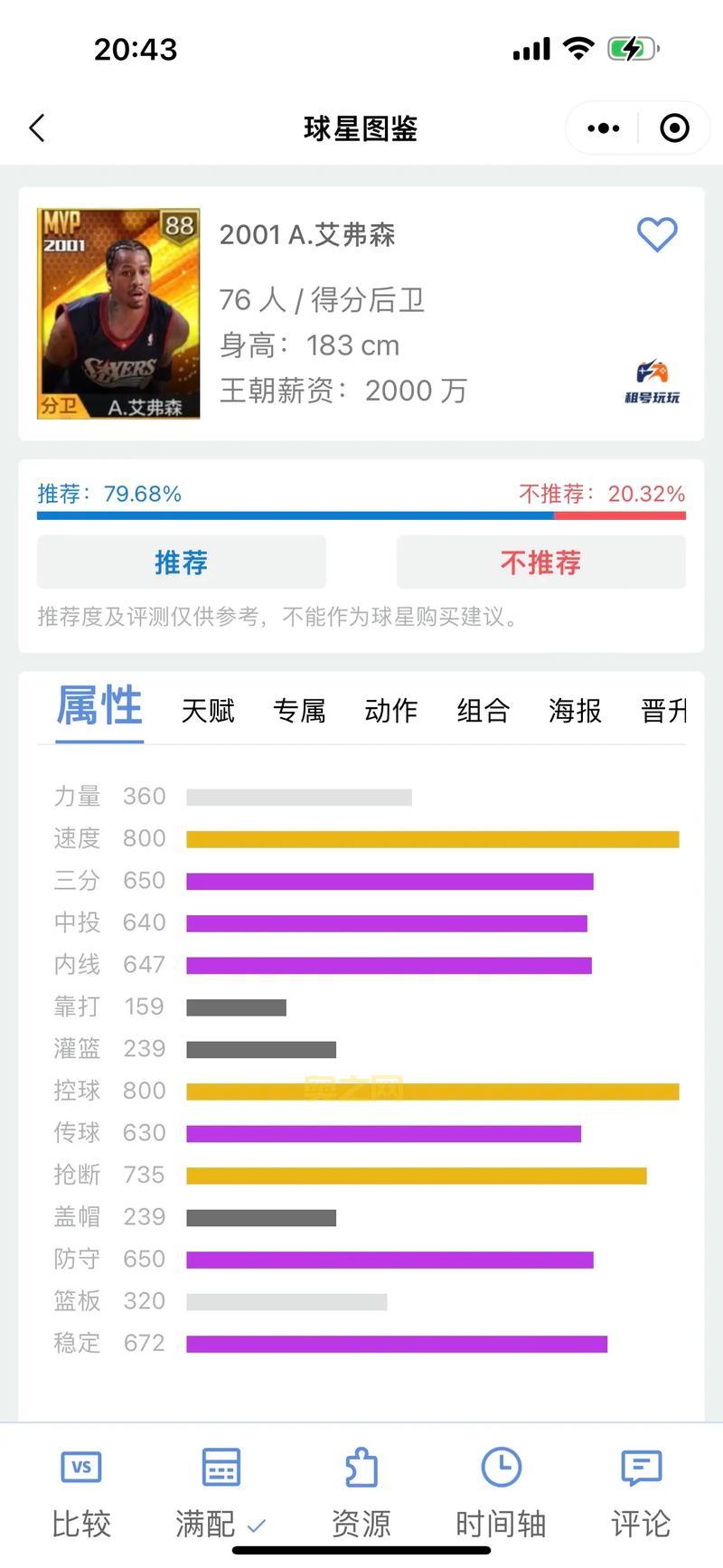Switch to the 天赋 talent tab
This screenshot has height=1568, width=723.
pos(207,711)
